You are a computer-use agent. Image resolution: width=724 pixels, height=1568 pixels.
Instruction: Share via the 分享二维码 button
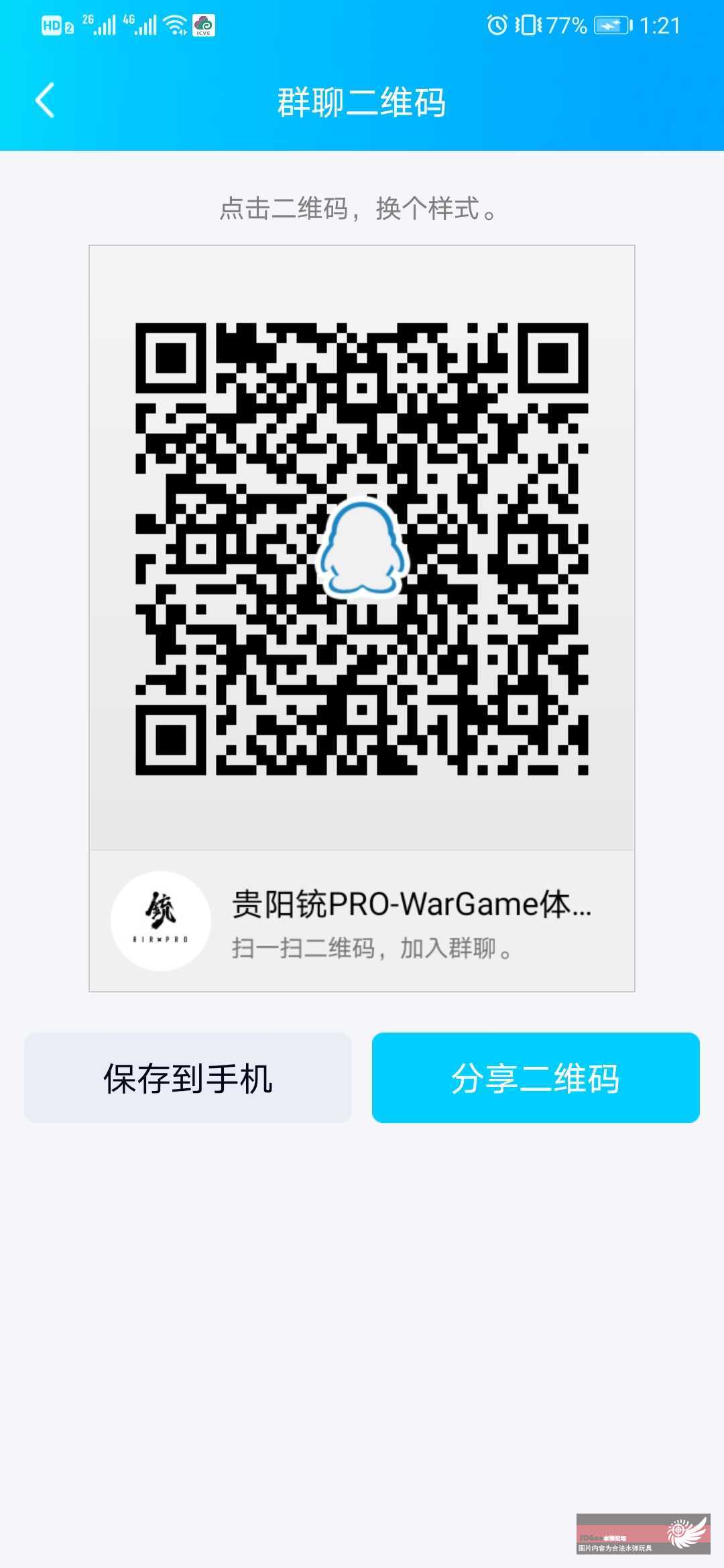(x=536, y=1077)
